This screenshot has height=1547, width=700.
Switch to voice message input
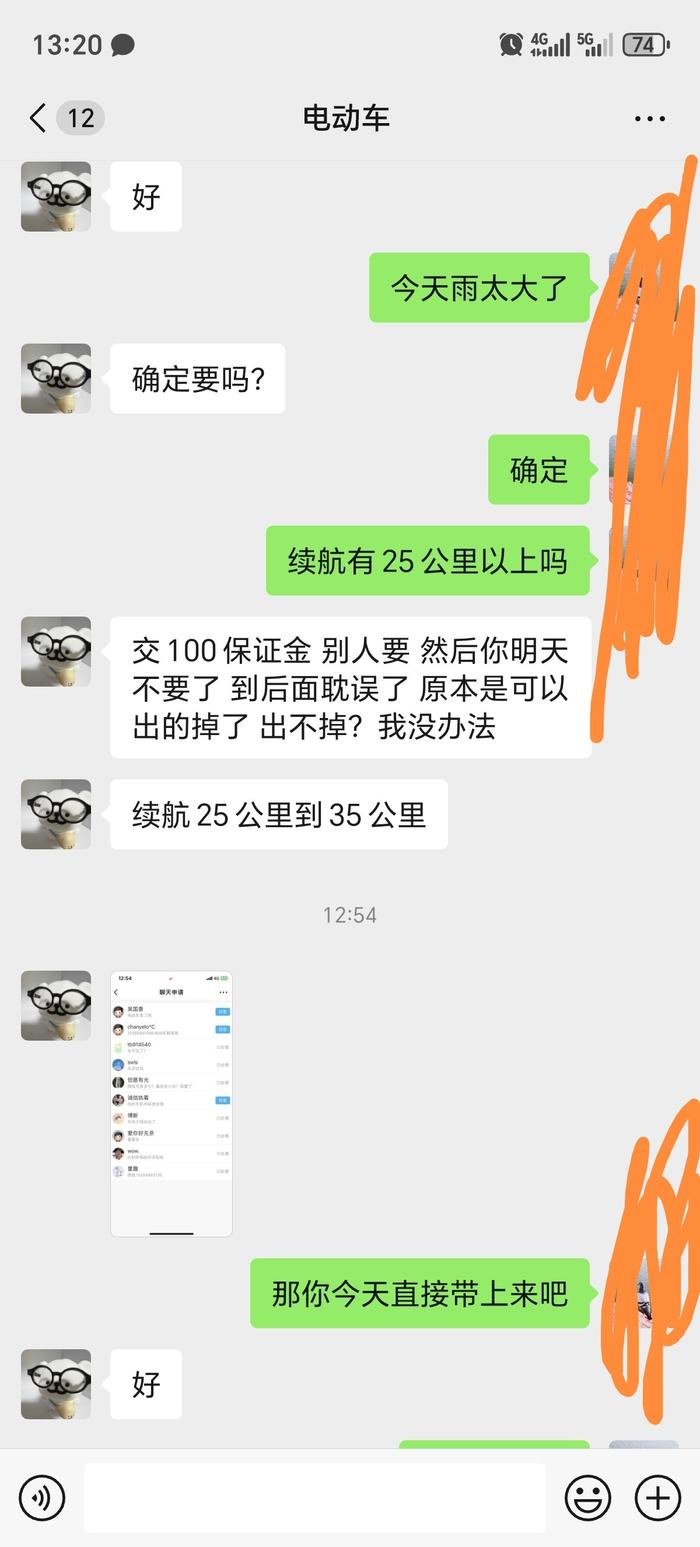[x=42, y=1497]
